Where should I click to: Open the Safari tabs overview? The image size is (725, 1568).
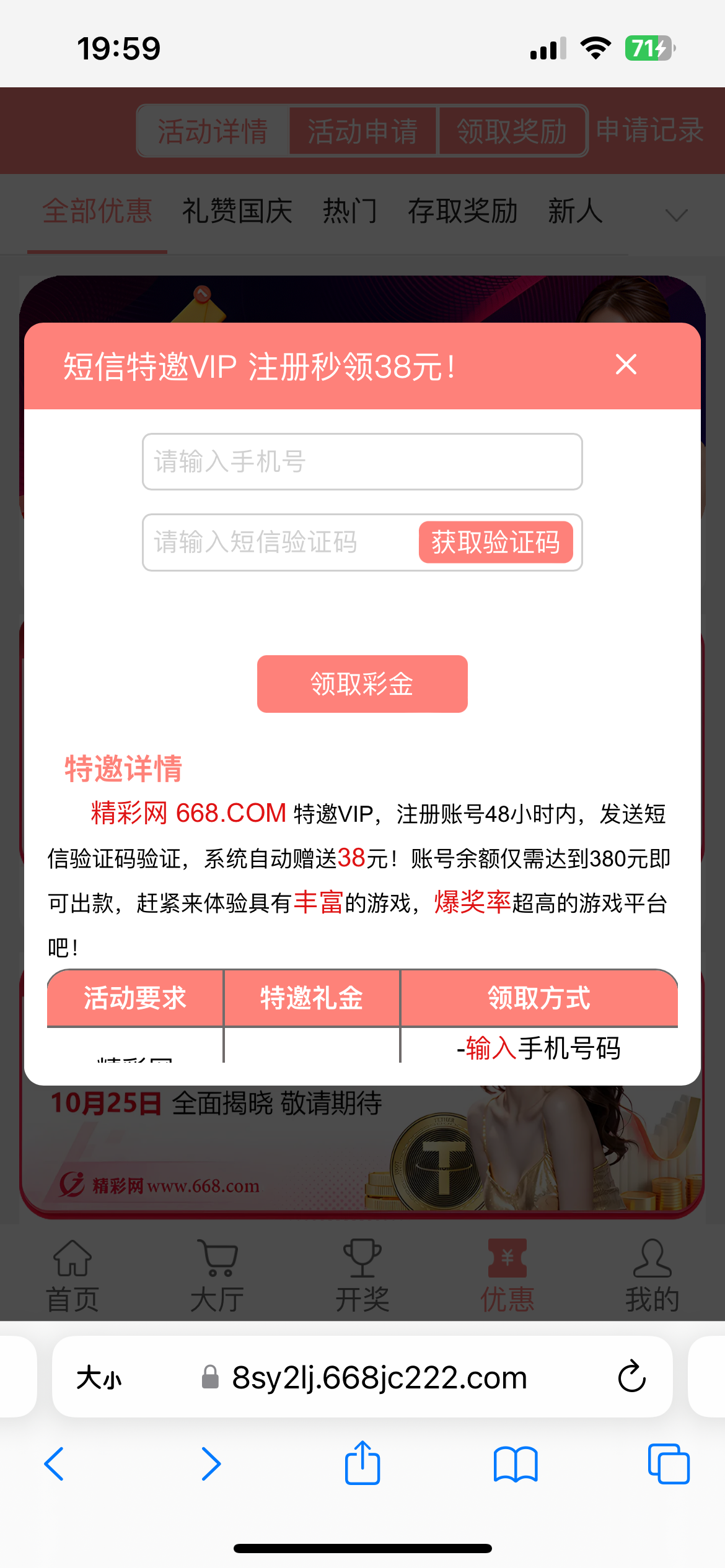[x=668, y=1464]
